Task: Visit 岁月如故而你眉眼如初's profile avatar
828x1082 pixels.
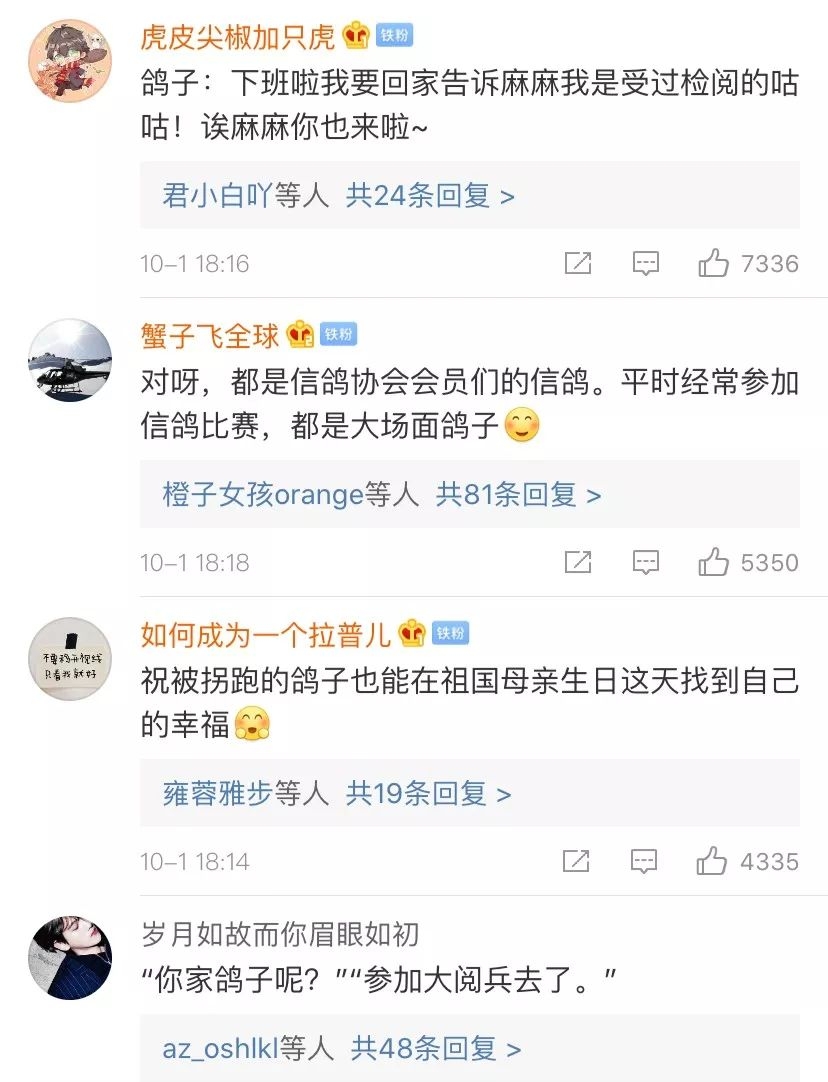Action: click(x=69, y=957)
